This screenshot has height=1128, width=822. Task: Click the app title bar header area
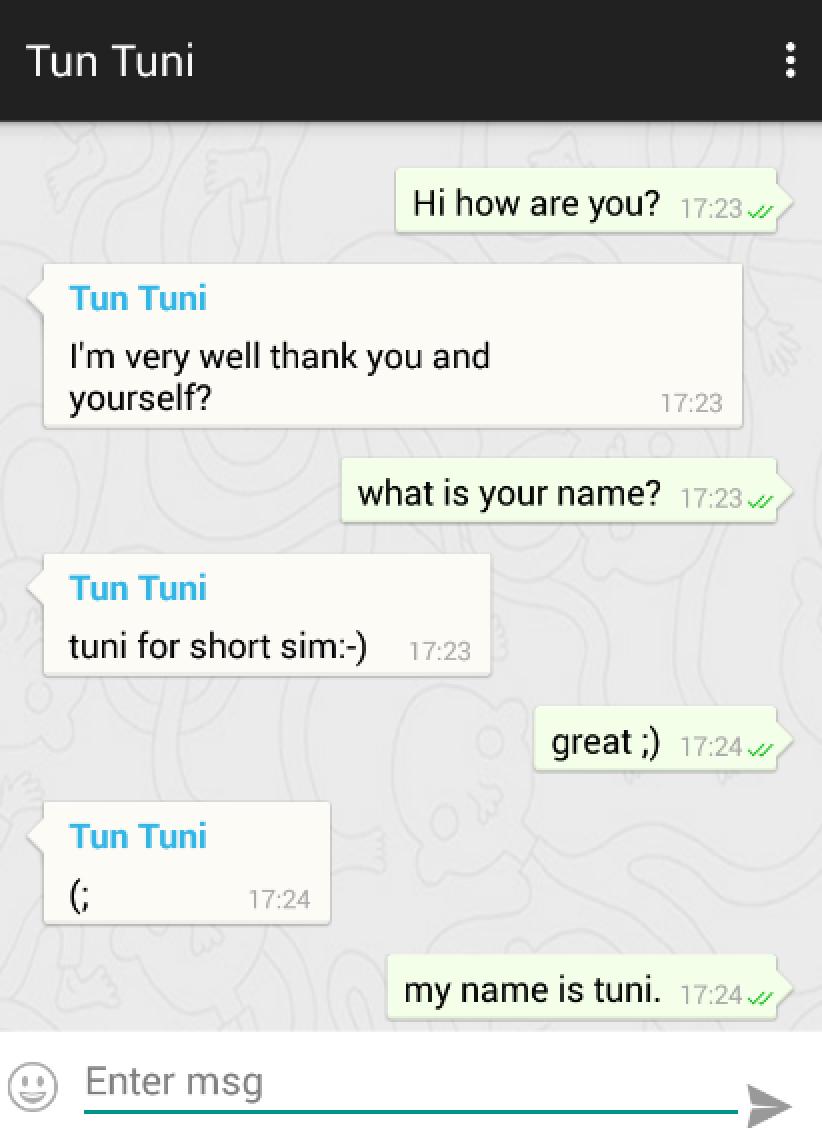click(x=400, y=60)
